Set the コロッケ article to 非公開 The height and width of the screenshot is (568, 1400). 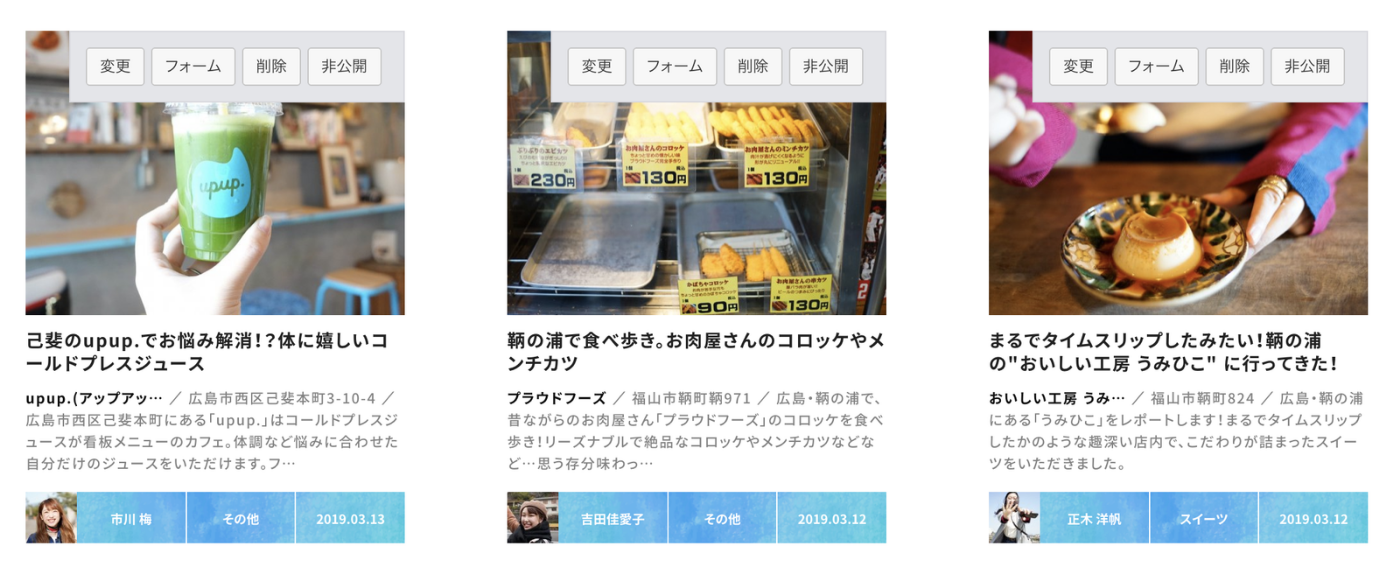[826, 67]
